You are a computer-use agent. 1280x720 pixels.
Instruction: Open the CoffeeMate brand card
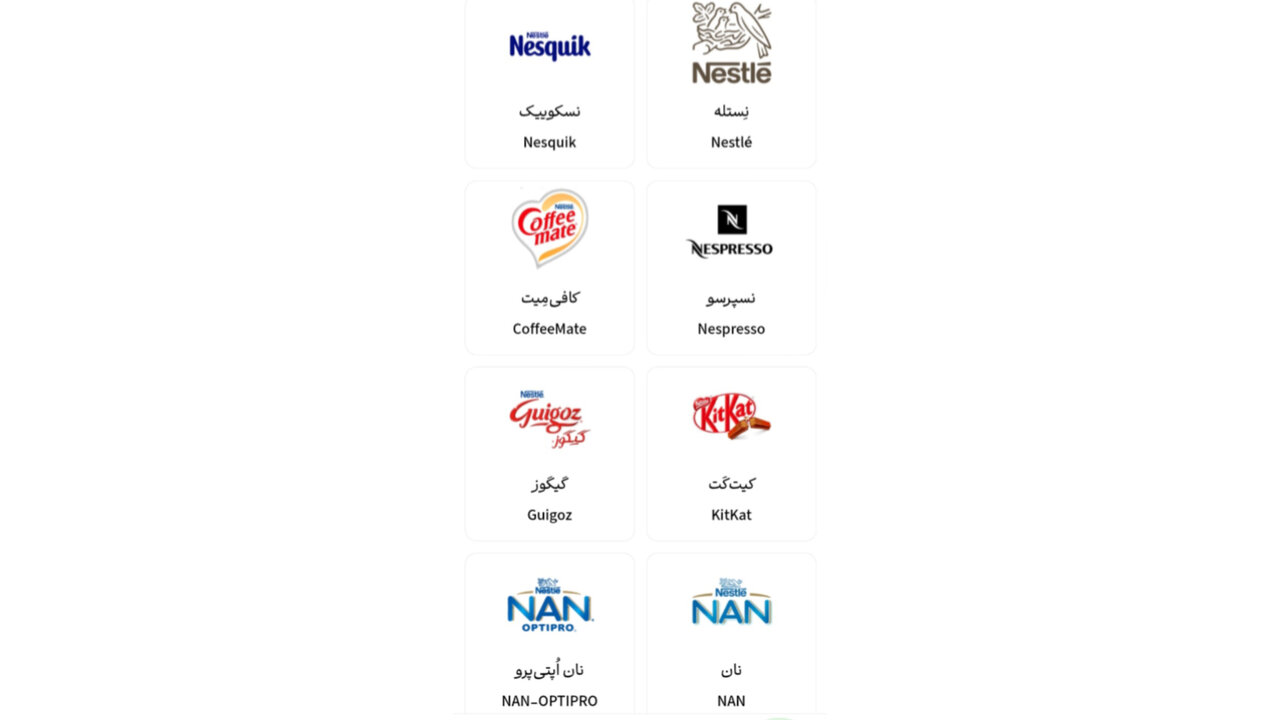point(549,267)
